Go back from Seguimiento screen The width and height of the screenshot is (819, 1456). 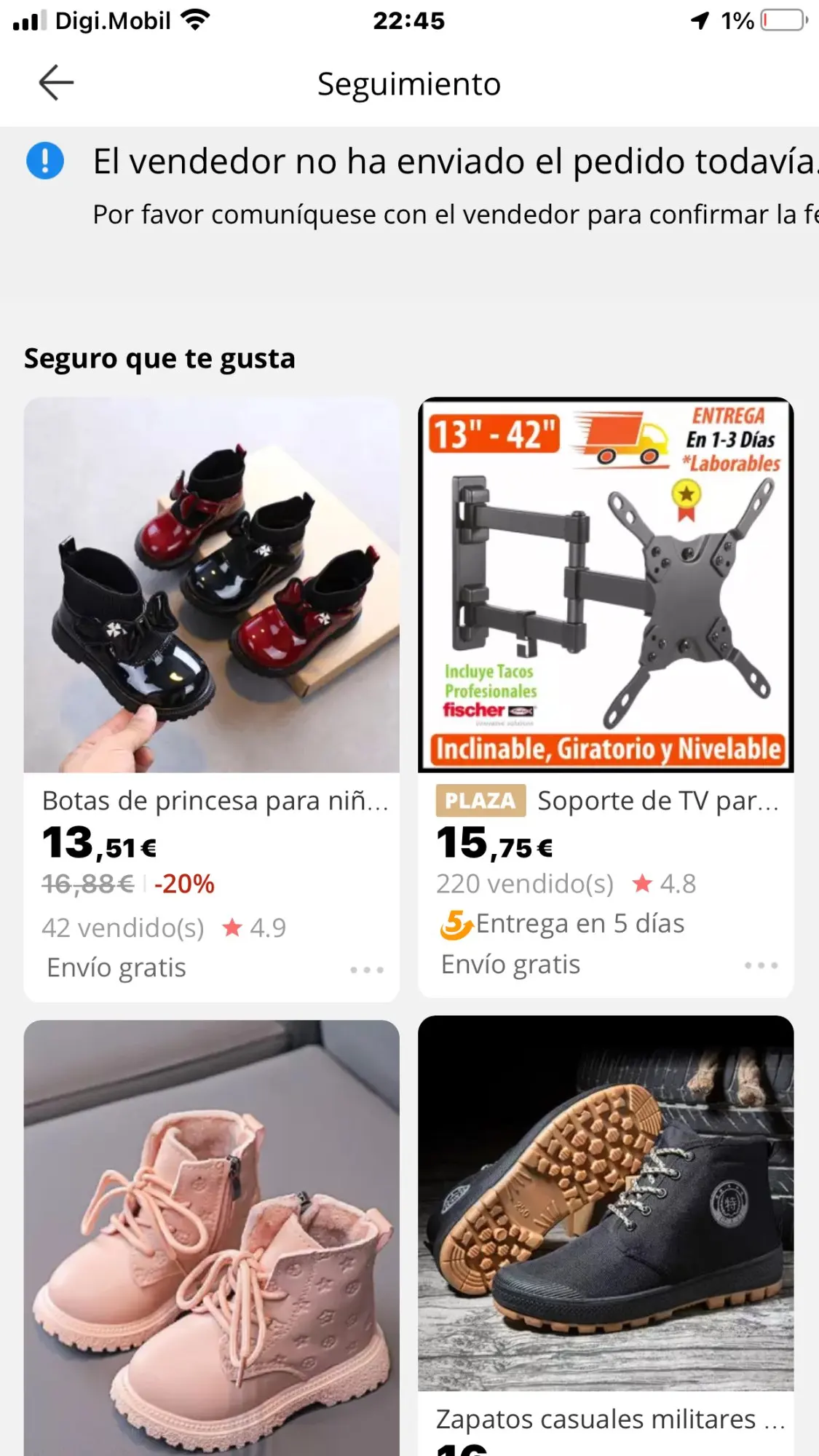pyautogui.click(x=56, y=82)
